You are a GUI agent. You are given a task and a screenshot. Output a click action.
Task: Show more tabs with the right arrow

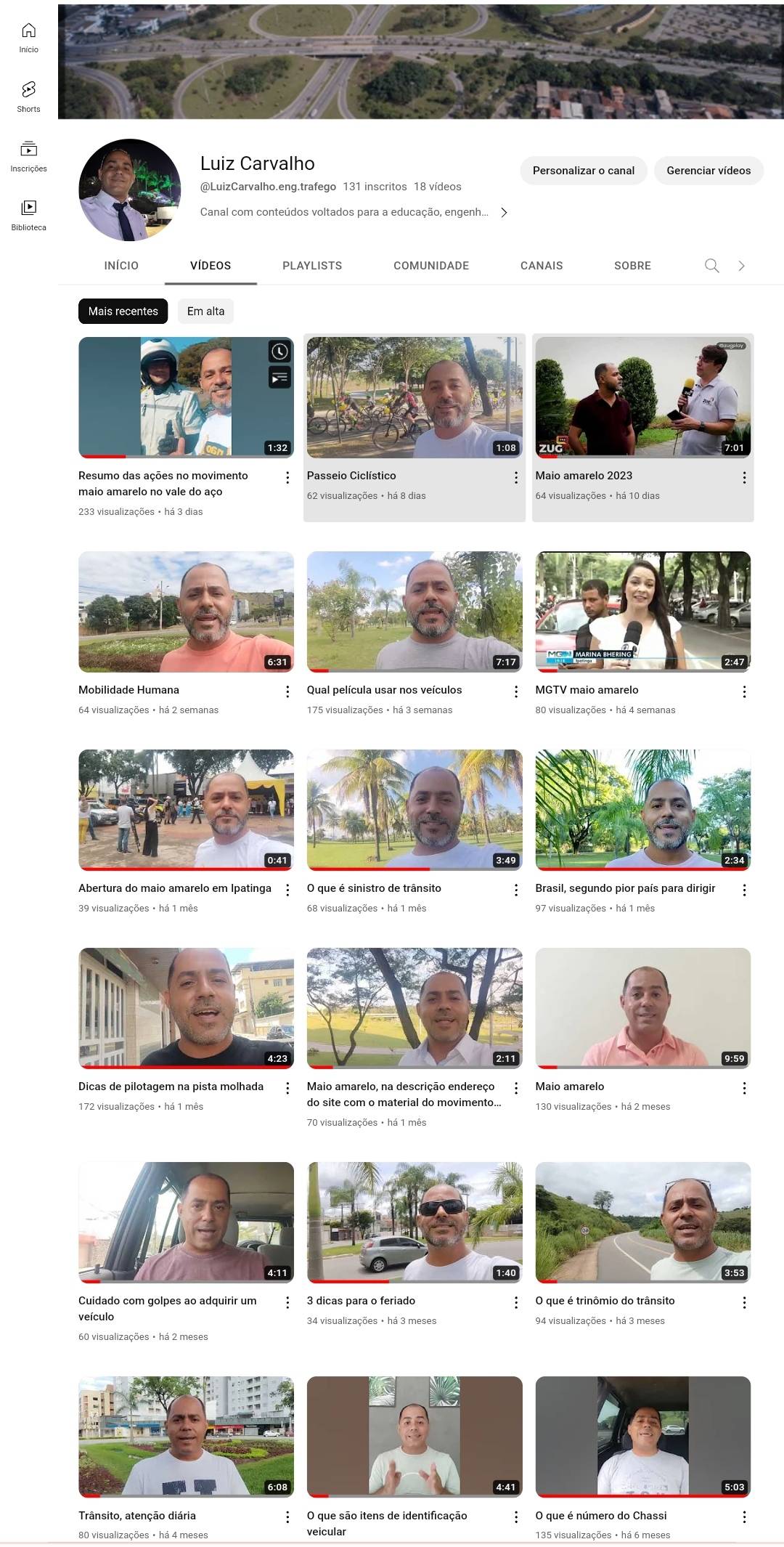click(x=741, y=266)
